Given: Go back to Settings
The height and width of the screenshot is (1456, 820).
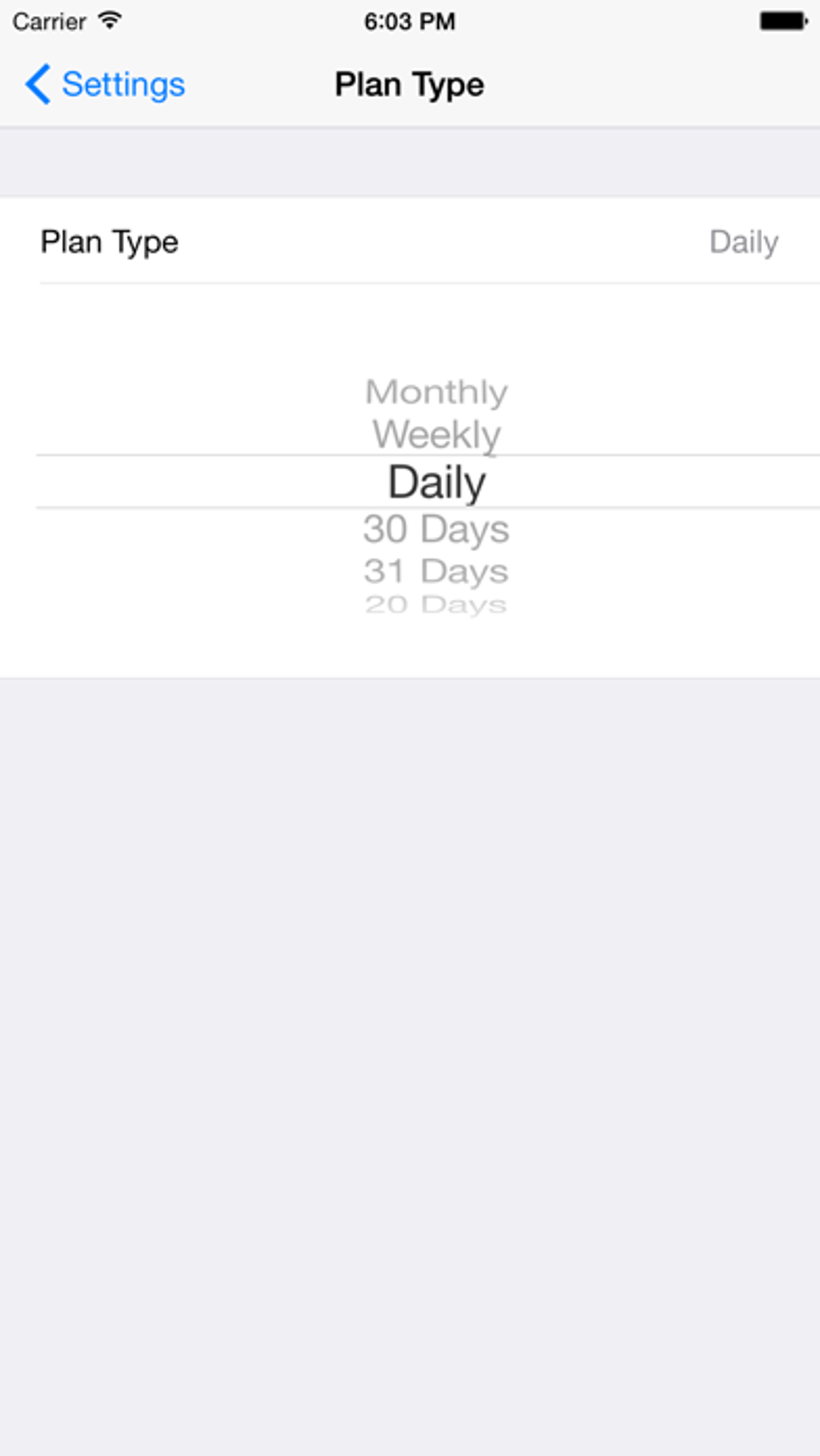Looking at the screenshot, I should tap(105, 84).
